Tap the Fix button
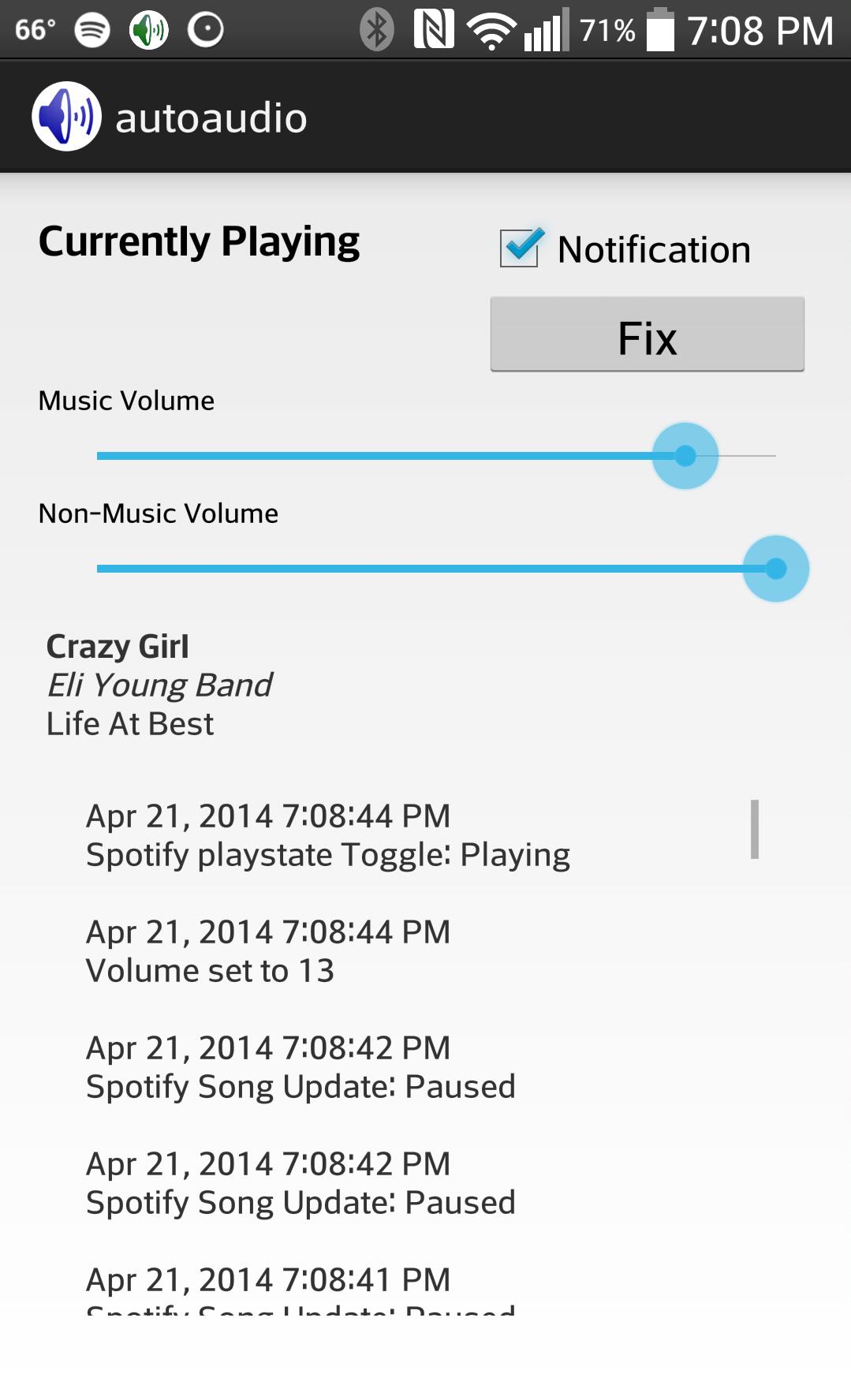Screen dimensions: 851x1400 tap(647, 334)
